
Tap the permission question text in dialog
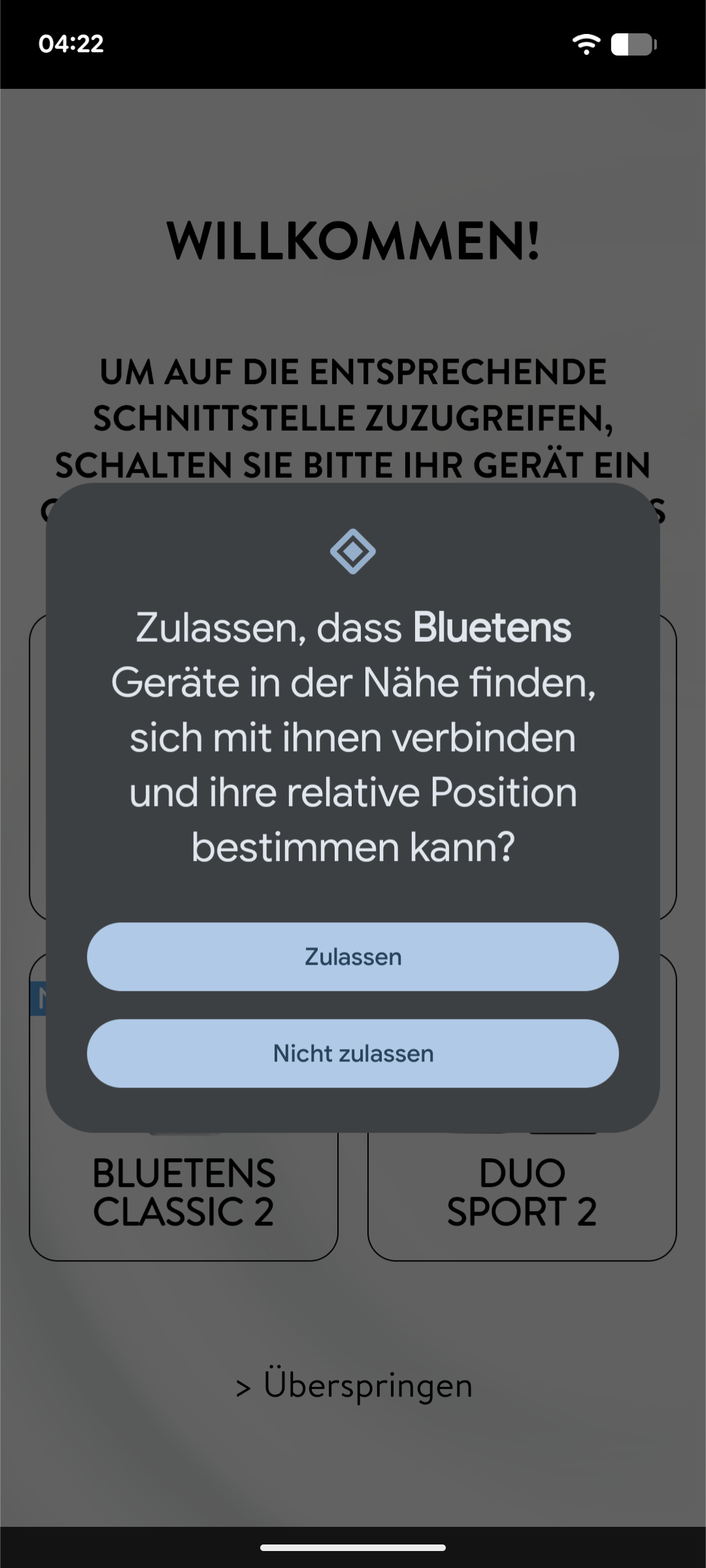click(x=353, y=736)
